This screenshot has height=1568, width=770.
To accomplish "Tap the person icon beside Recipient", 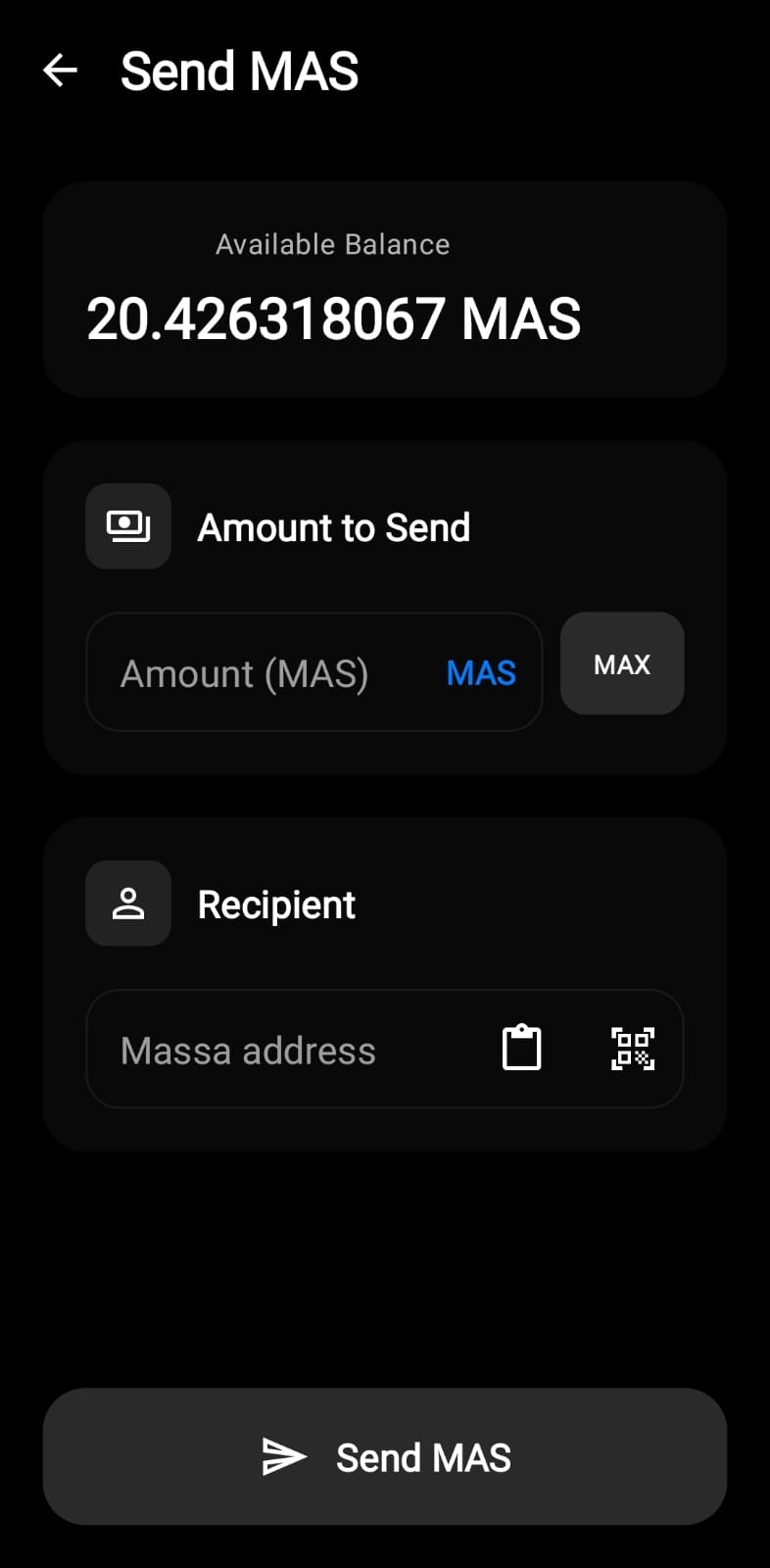I will [127, 903].
